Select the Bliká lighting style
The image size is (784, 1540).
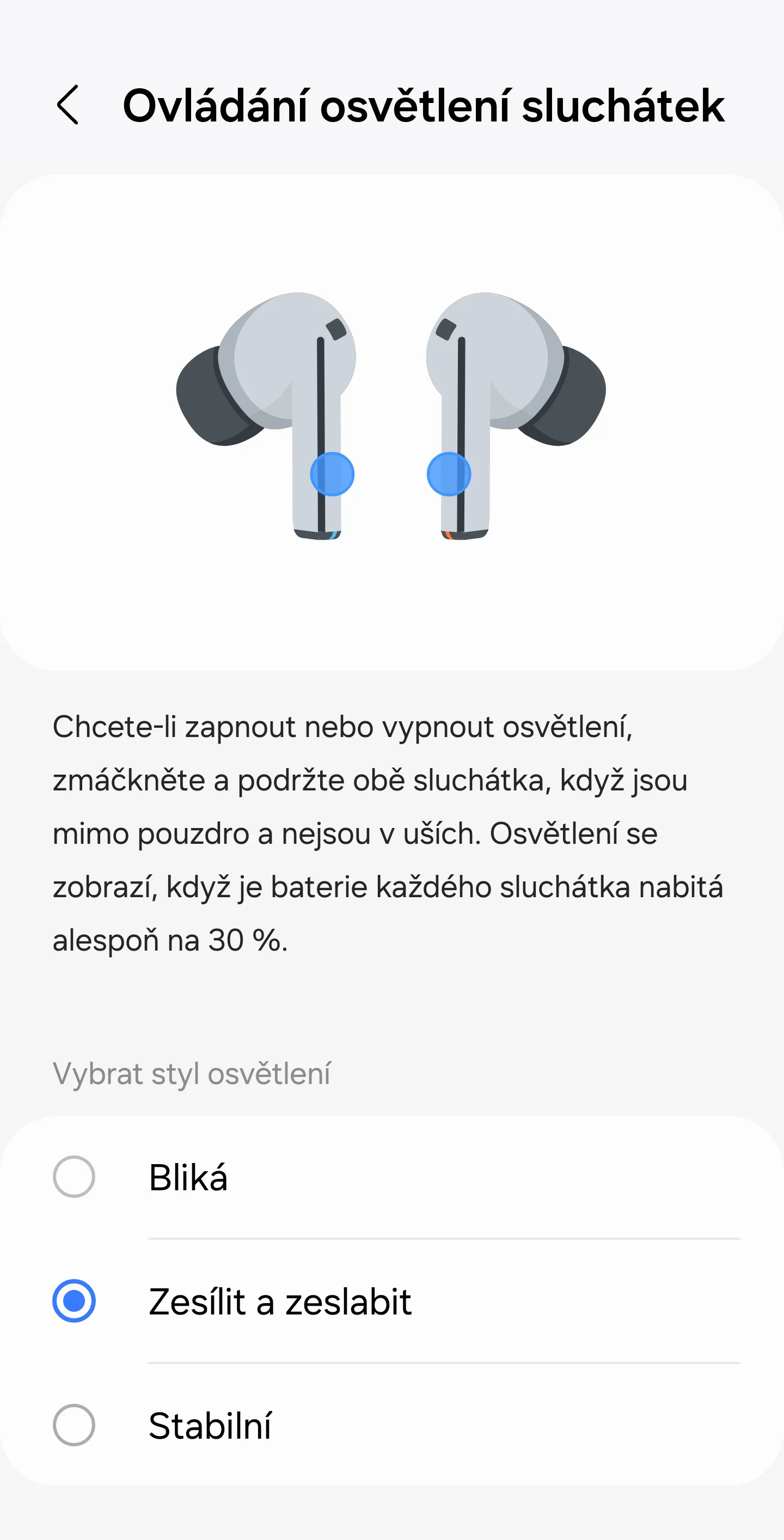coord(392,1177)
